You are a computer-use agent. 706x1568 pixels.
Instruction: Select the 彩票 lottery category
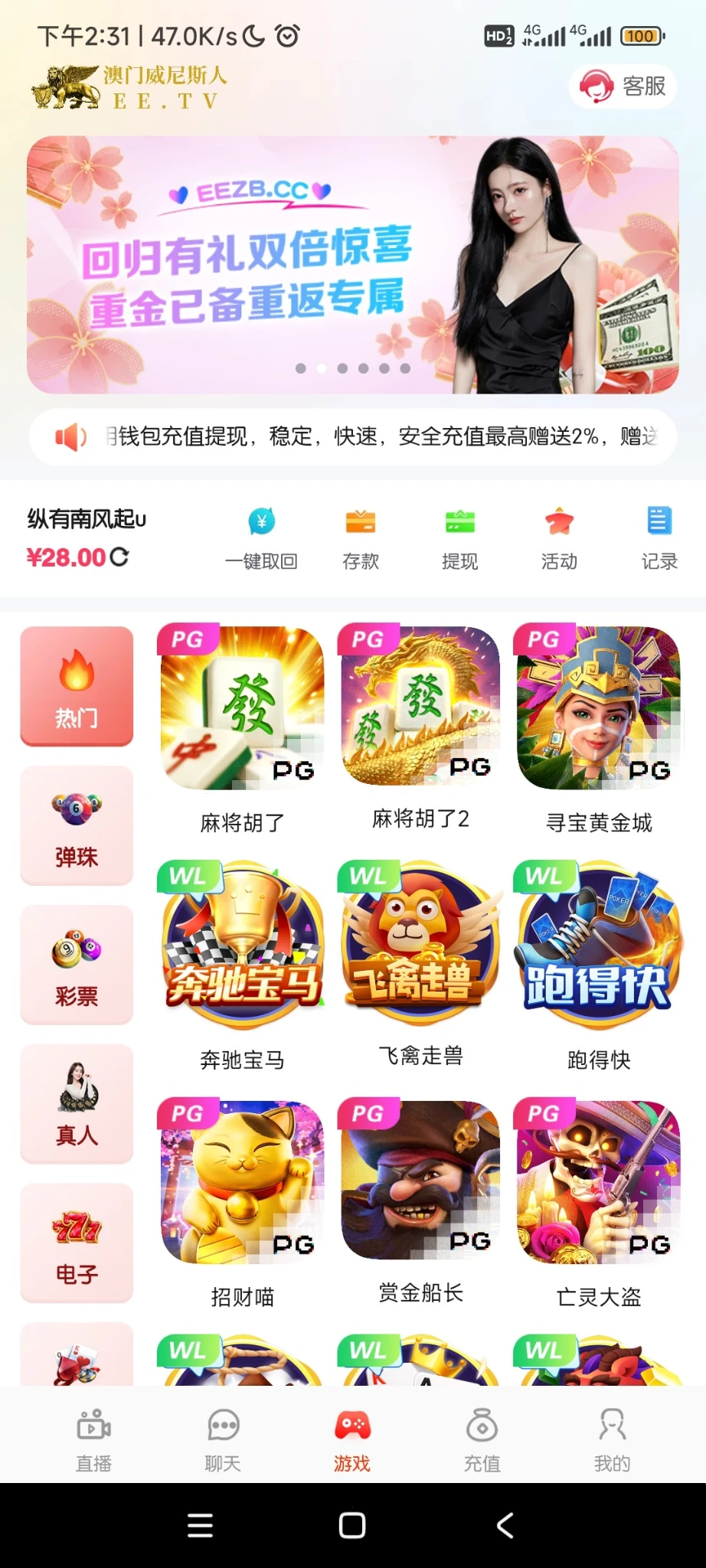[77, 965]
